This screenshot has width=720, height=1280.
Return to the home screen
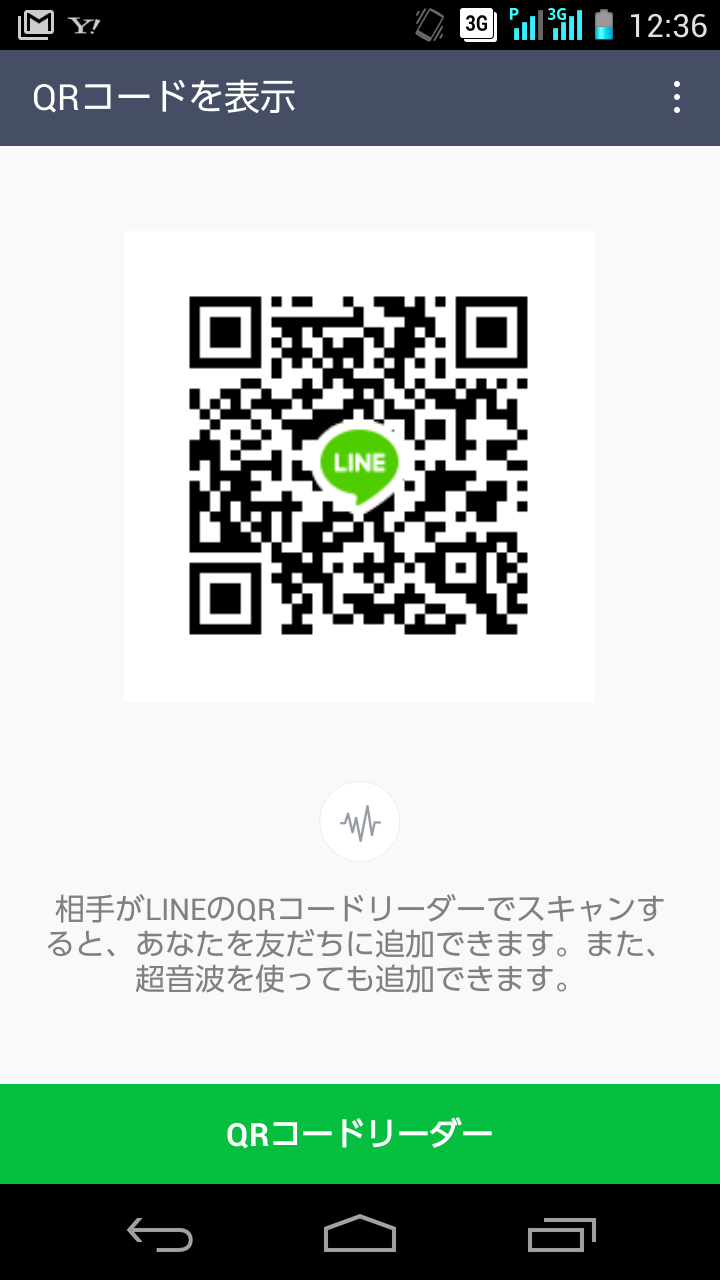(360, 1234)
